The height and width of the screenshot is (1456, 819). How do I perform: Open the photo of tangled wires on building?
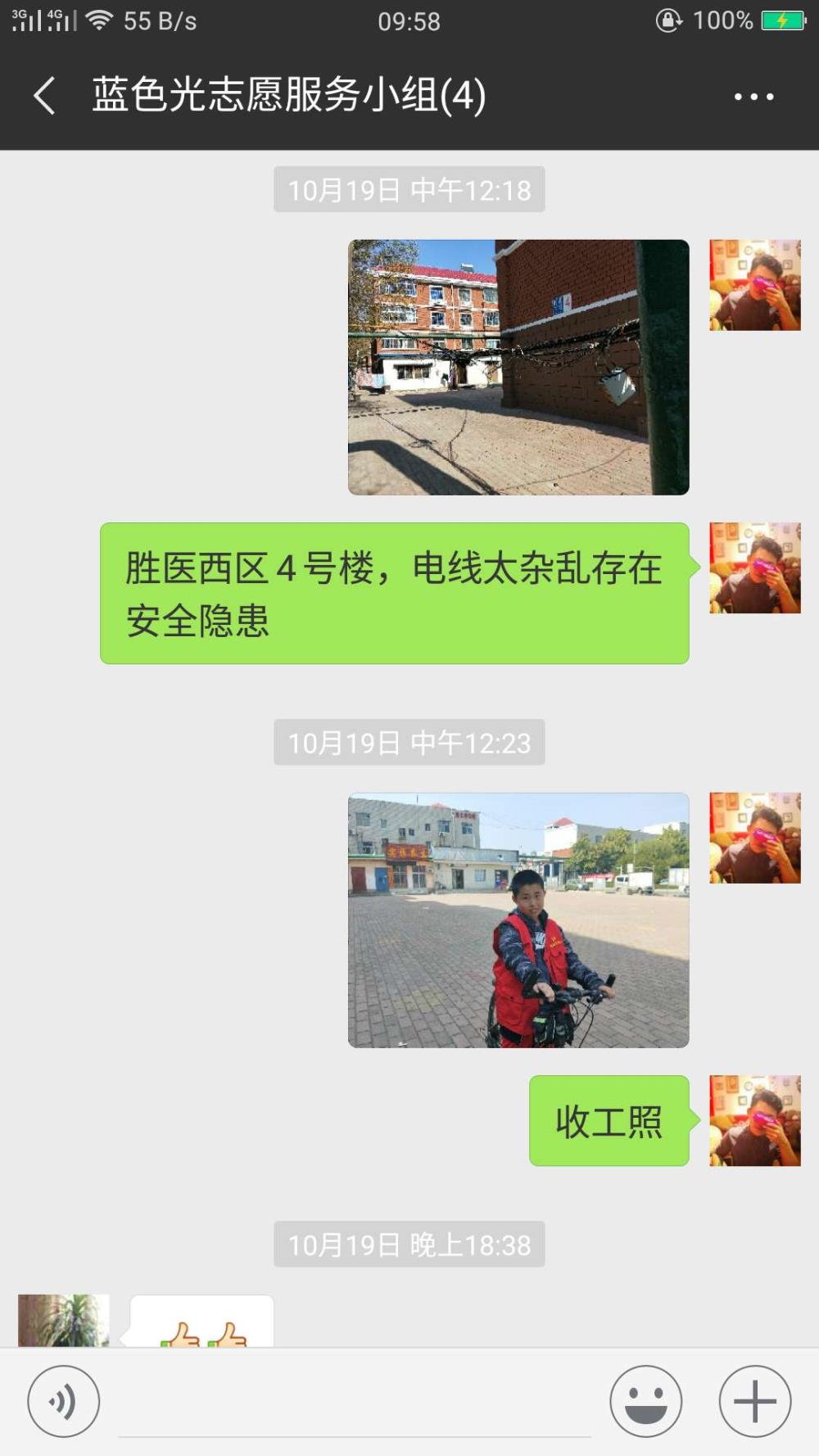click(518, 367)
